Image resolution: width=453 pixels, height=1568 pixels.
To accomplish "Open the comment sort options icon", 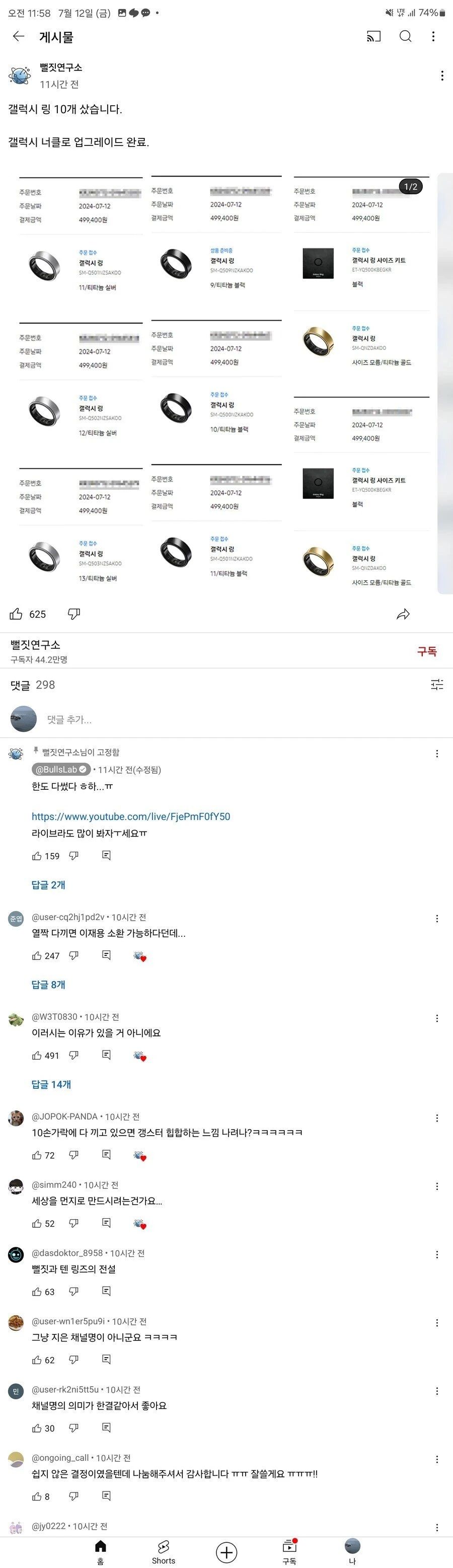I will pyautogui.click(x=436, y=685).
